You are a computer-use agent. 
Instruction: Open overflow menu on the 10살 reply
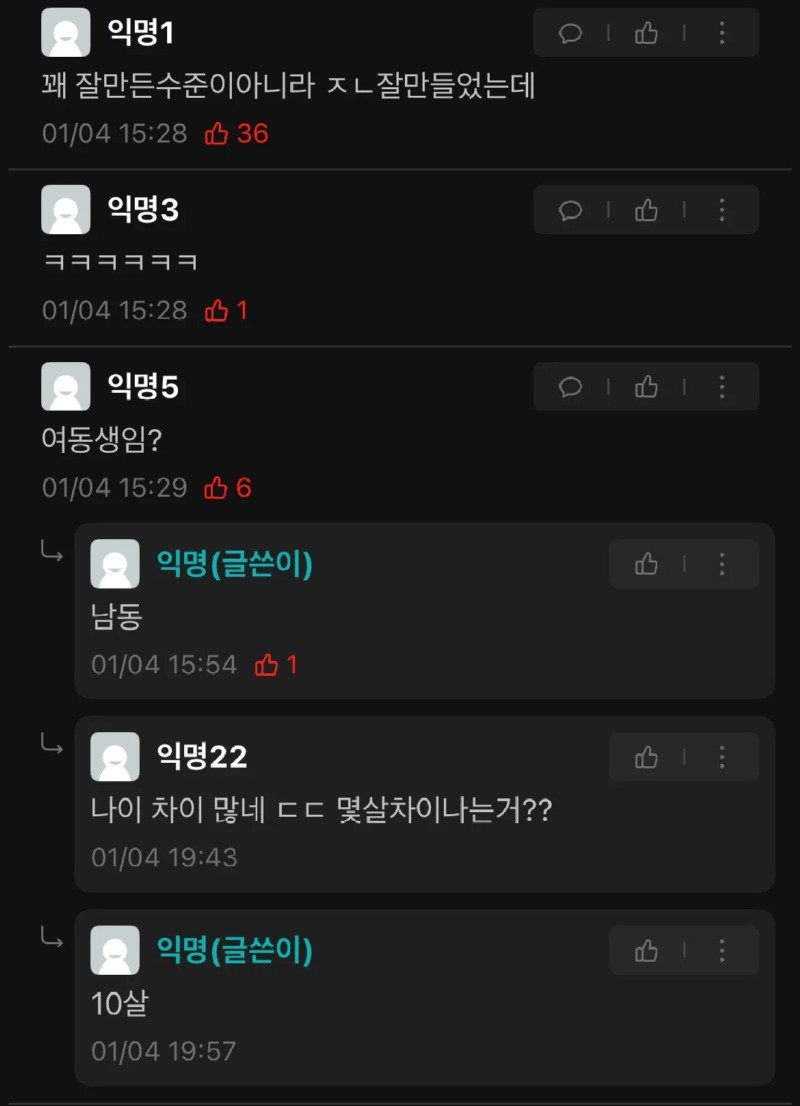click(x=722, y=950)
